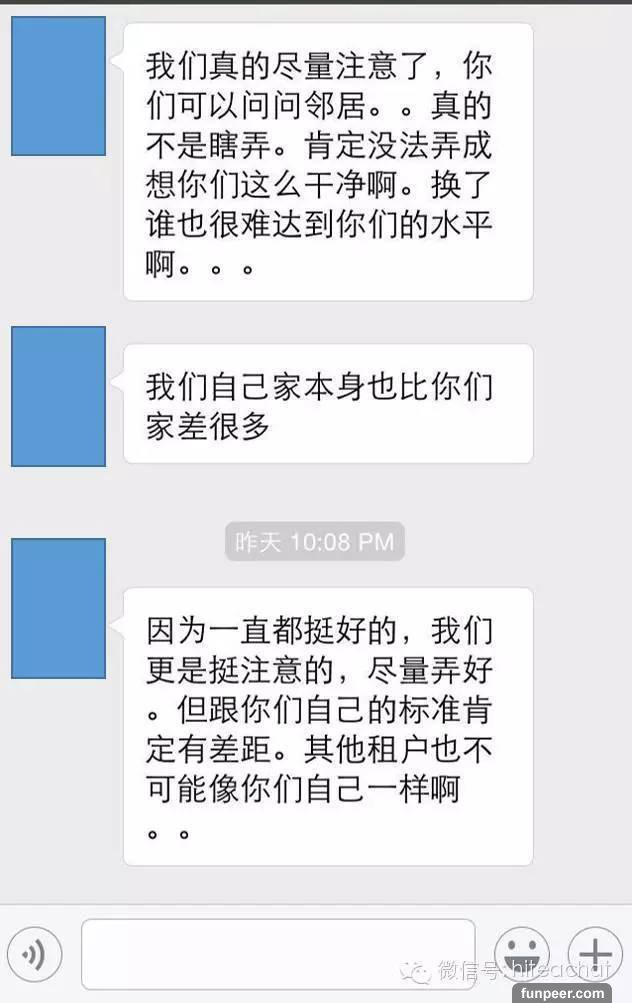Tap the message text field
The width and height of the screenshot is (632, 1003).
(278, 954)
